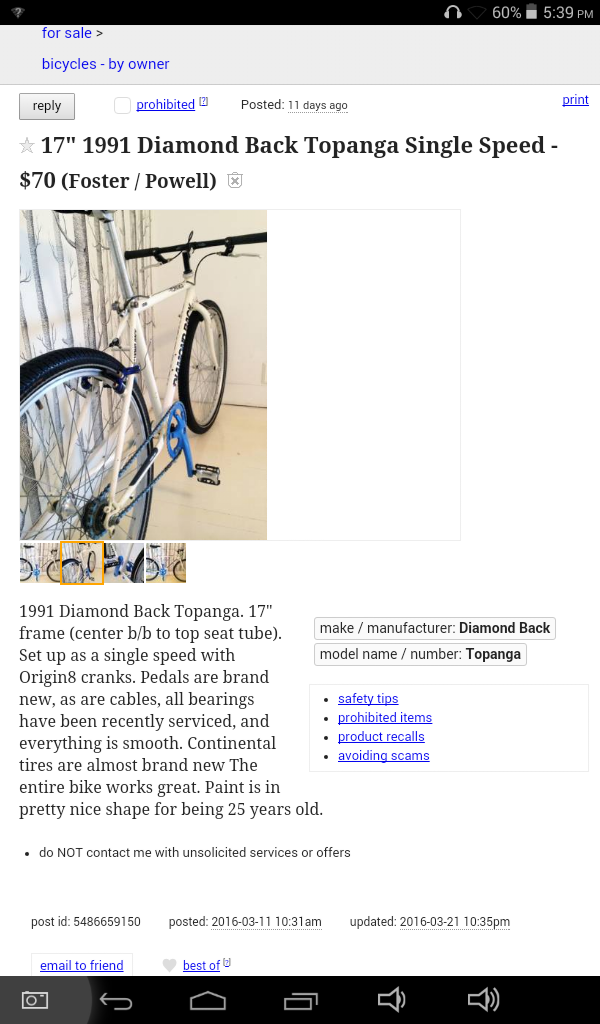The image size is (600, 1024).
Task: Open the 'for sale' breadcrumb link
Action: point(66,33)
